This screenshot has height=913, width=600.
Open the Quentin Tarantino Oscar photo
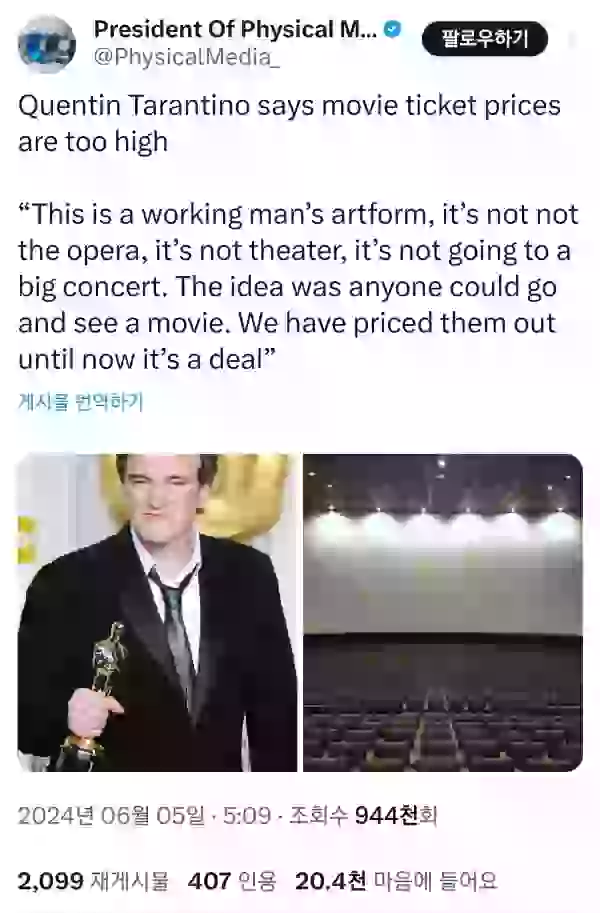point(157,612)
